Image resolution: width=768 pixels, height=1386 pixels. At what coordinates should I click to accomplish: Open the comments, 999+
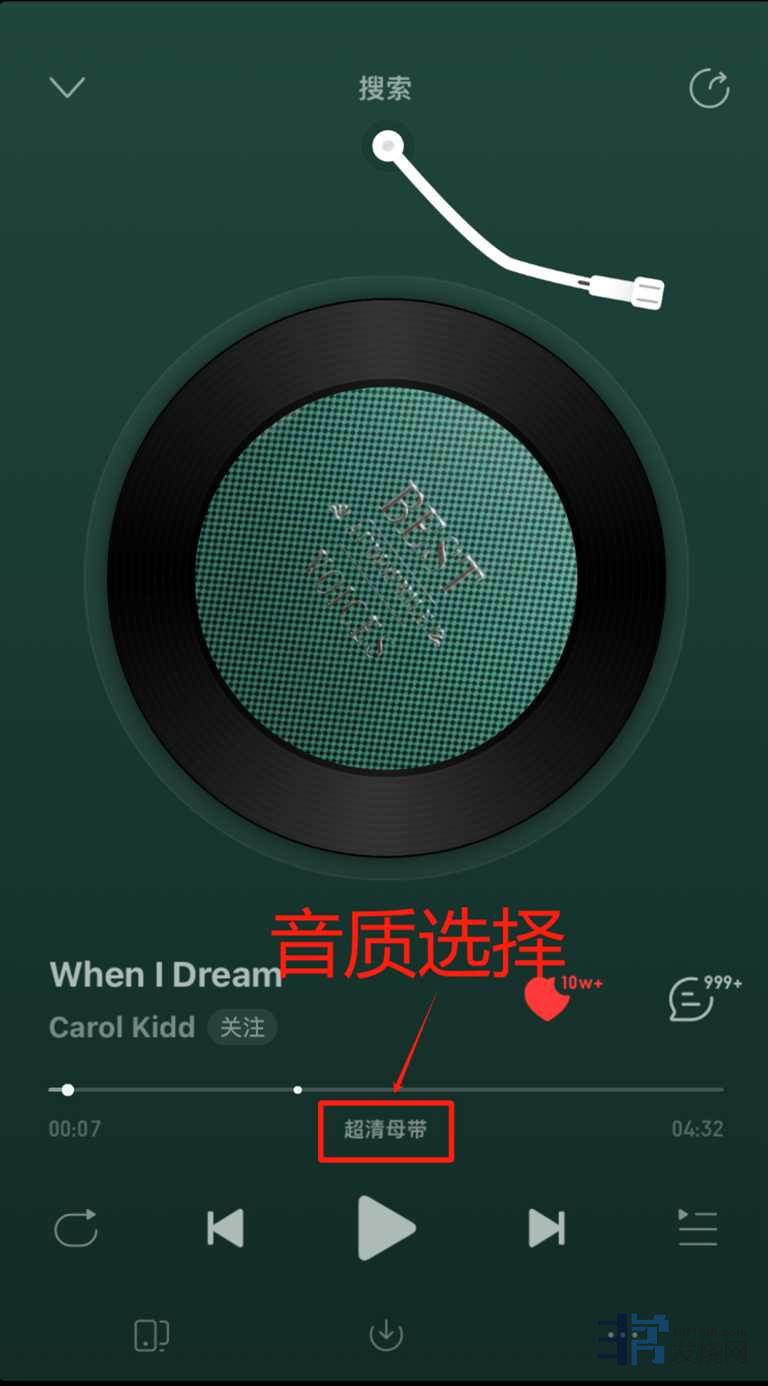coord(692,999)
